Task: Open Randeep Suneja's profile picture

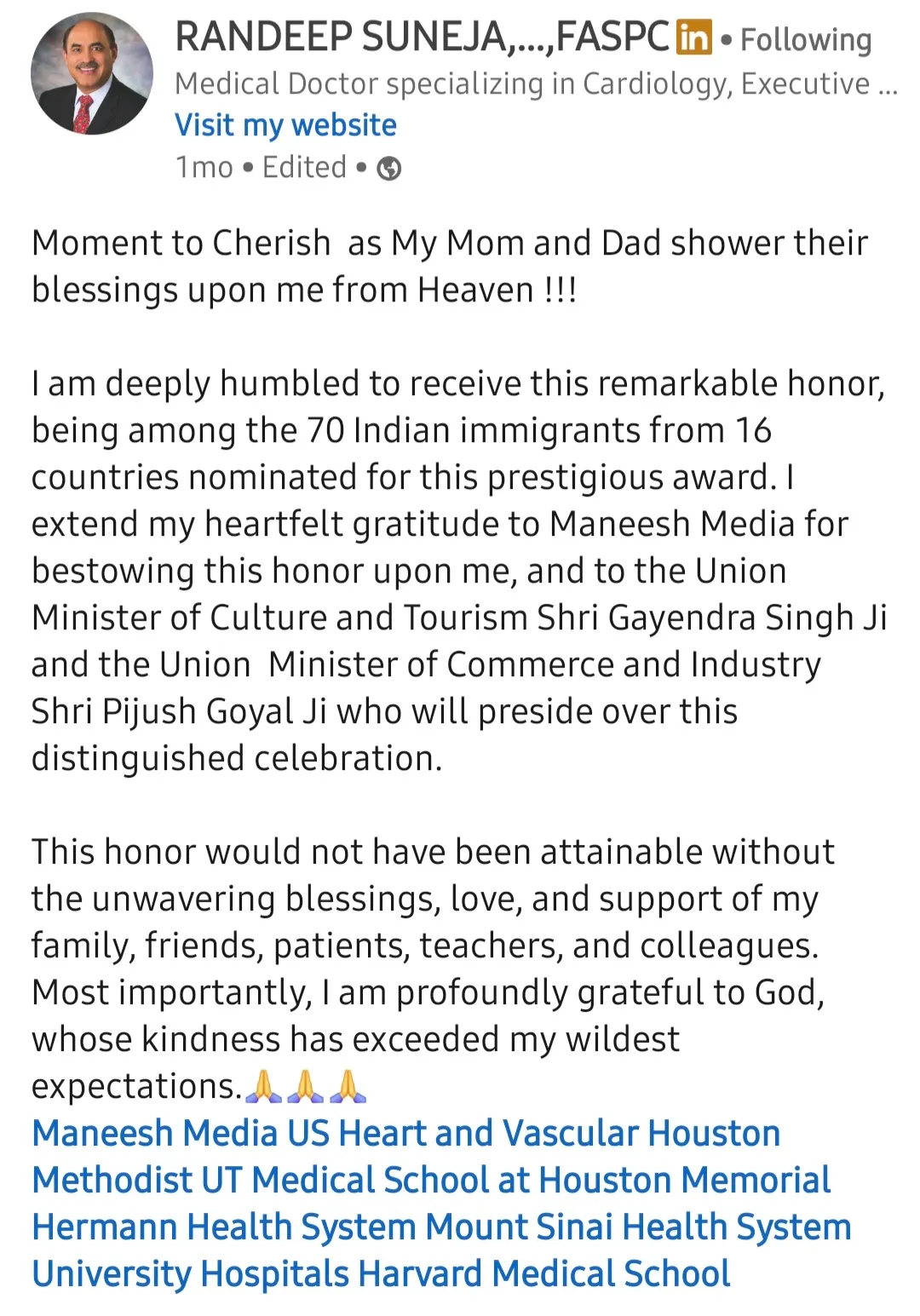Action: click(92, 74)
